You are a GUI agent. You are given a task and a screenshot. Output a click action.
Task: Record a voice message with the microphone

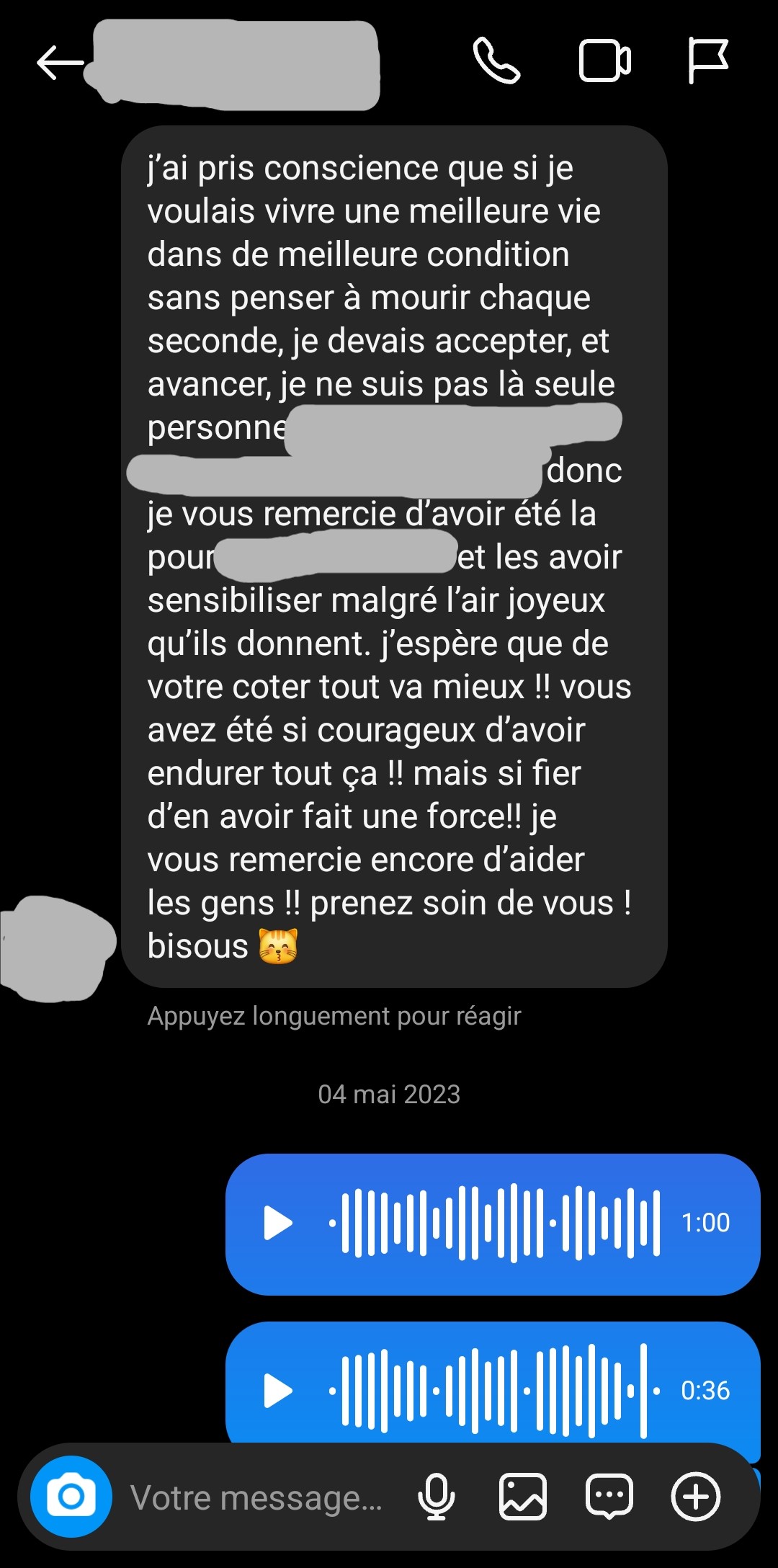436,1497
